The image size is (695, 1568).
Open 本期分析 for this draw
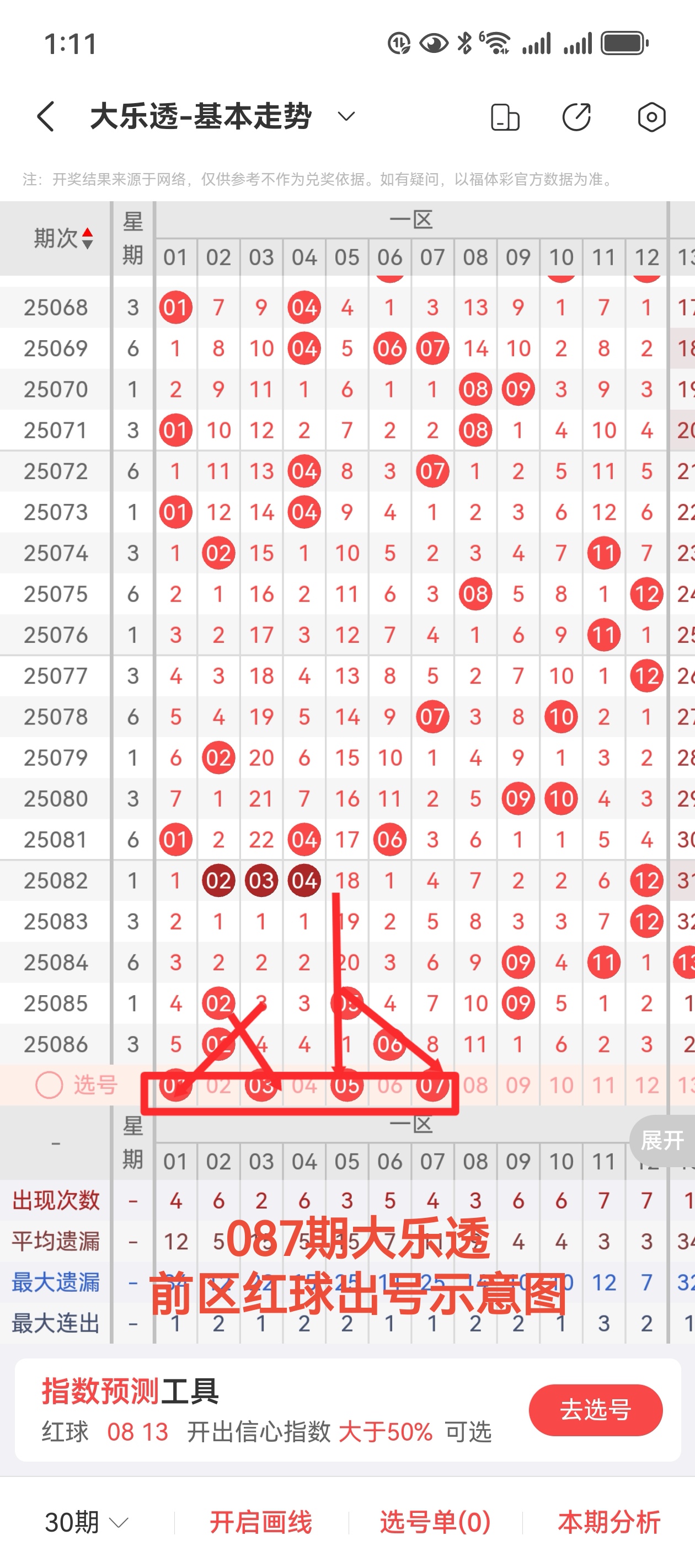coord(608,1522)
